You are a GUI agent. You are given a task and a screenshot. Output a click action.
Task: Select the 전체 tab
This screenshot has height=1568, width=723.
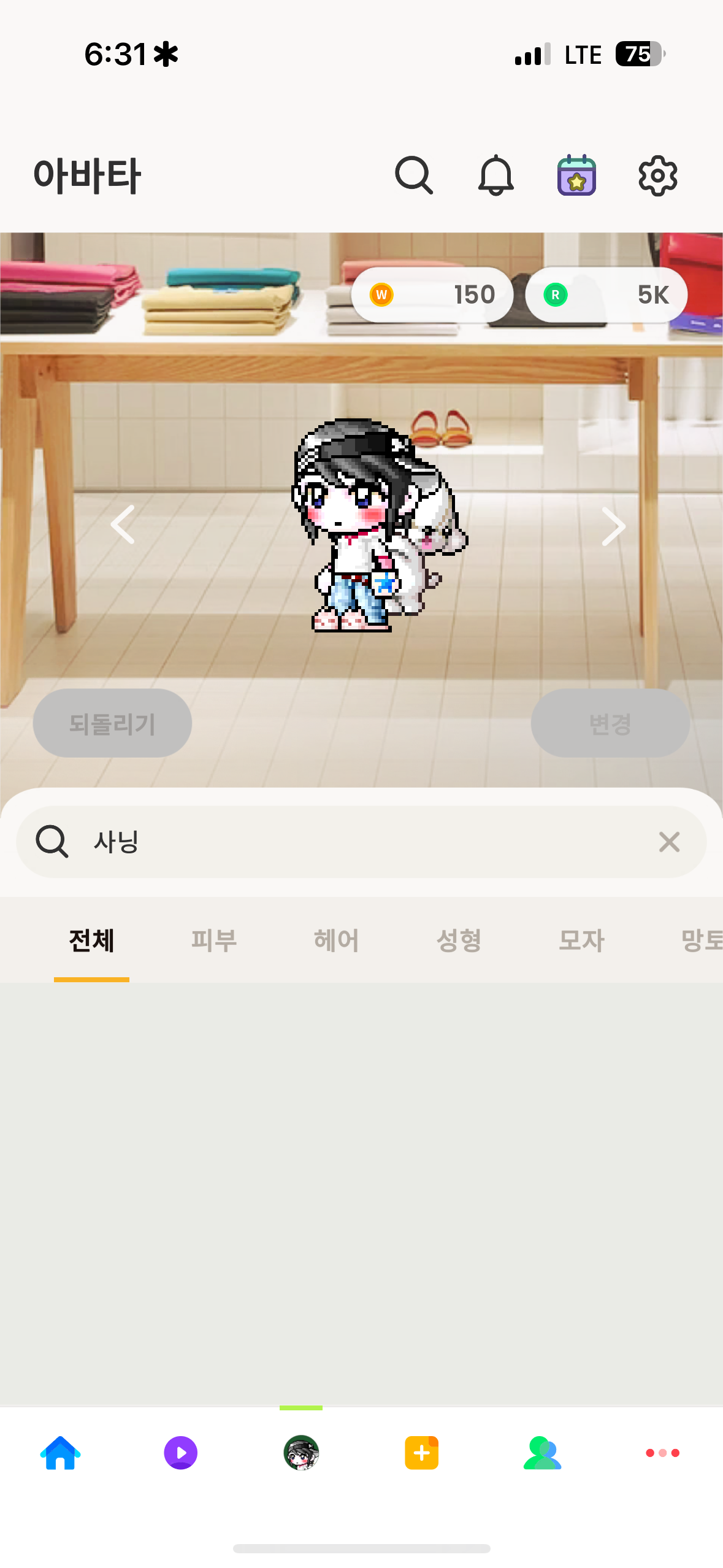tap(91, 940)
